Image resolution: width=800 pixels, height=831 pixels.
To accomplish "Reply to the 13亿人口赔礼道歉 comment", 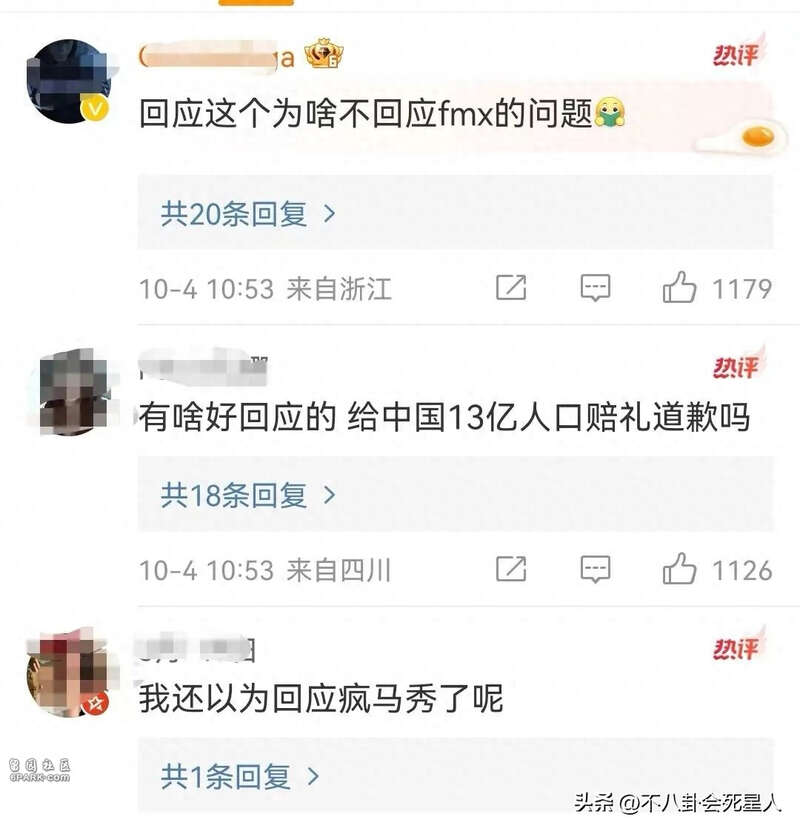I will click(595, 570).
